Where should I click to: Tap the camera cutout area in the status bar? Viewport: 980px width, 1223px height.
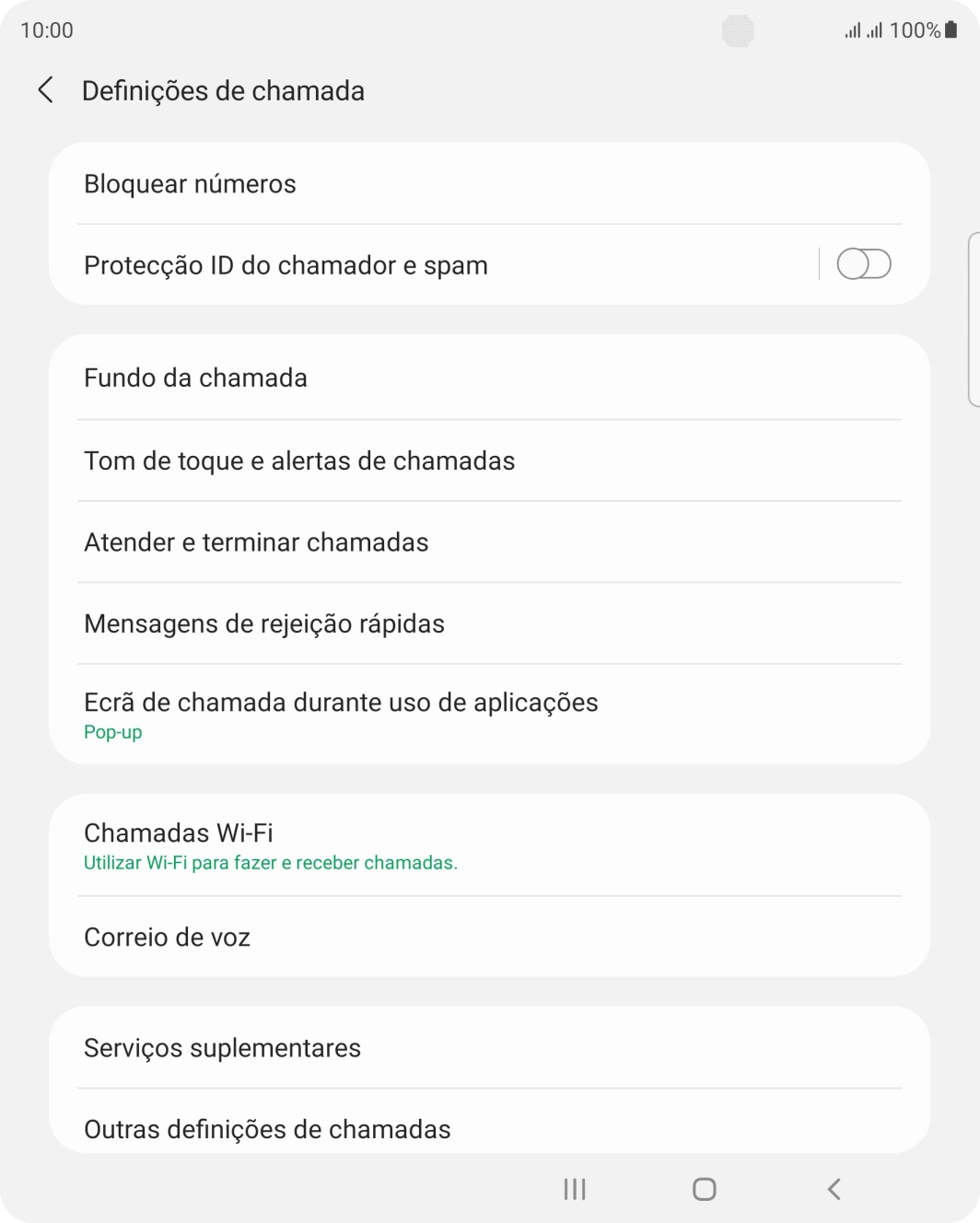[x=737, y=29]
